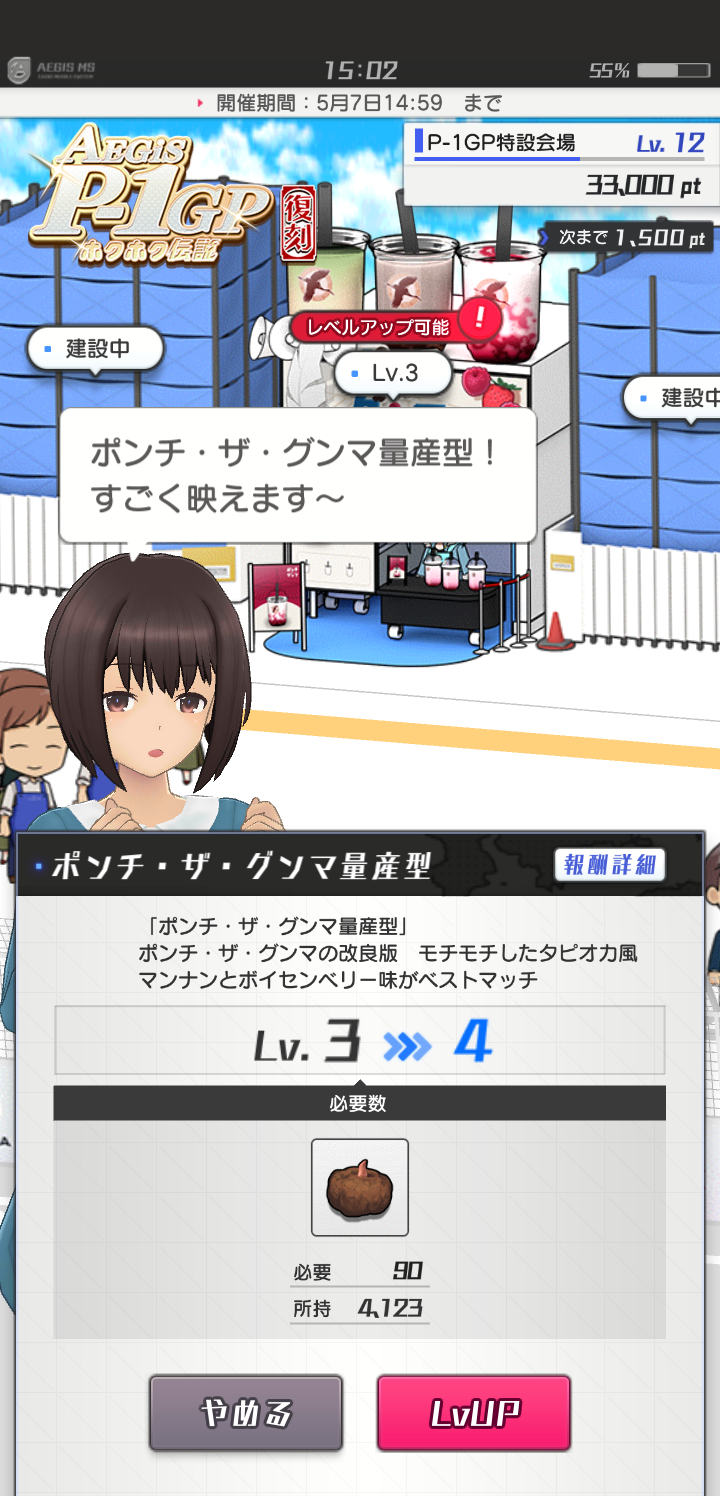This screenshot has width=720, height=1496.
Task: Open 報酬詳細 reward details
Action: (x=609, y=865)
